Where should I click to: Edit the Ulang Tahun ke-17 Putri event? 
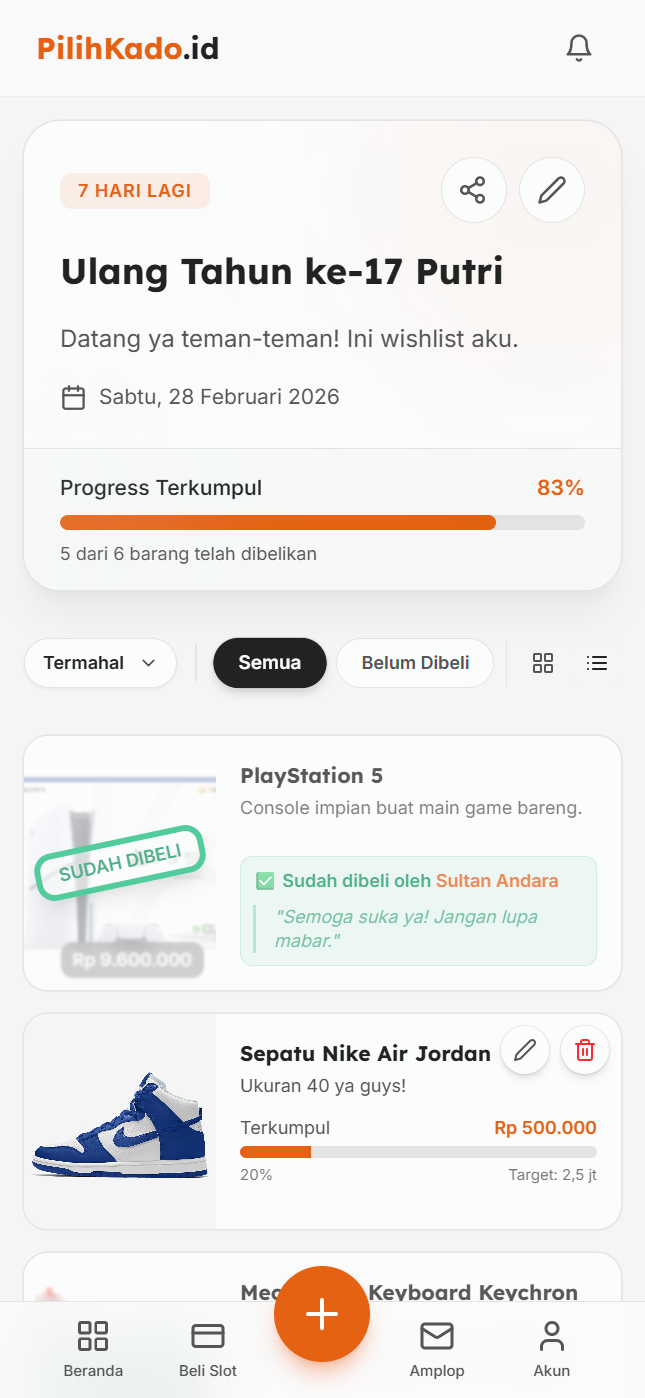(x=552, y=190)
